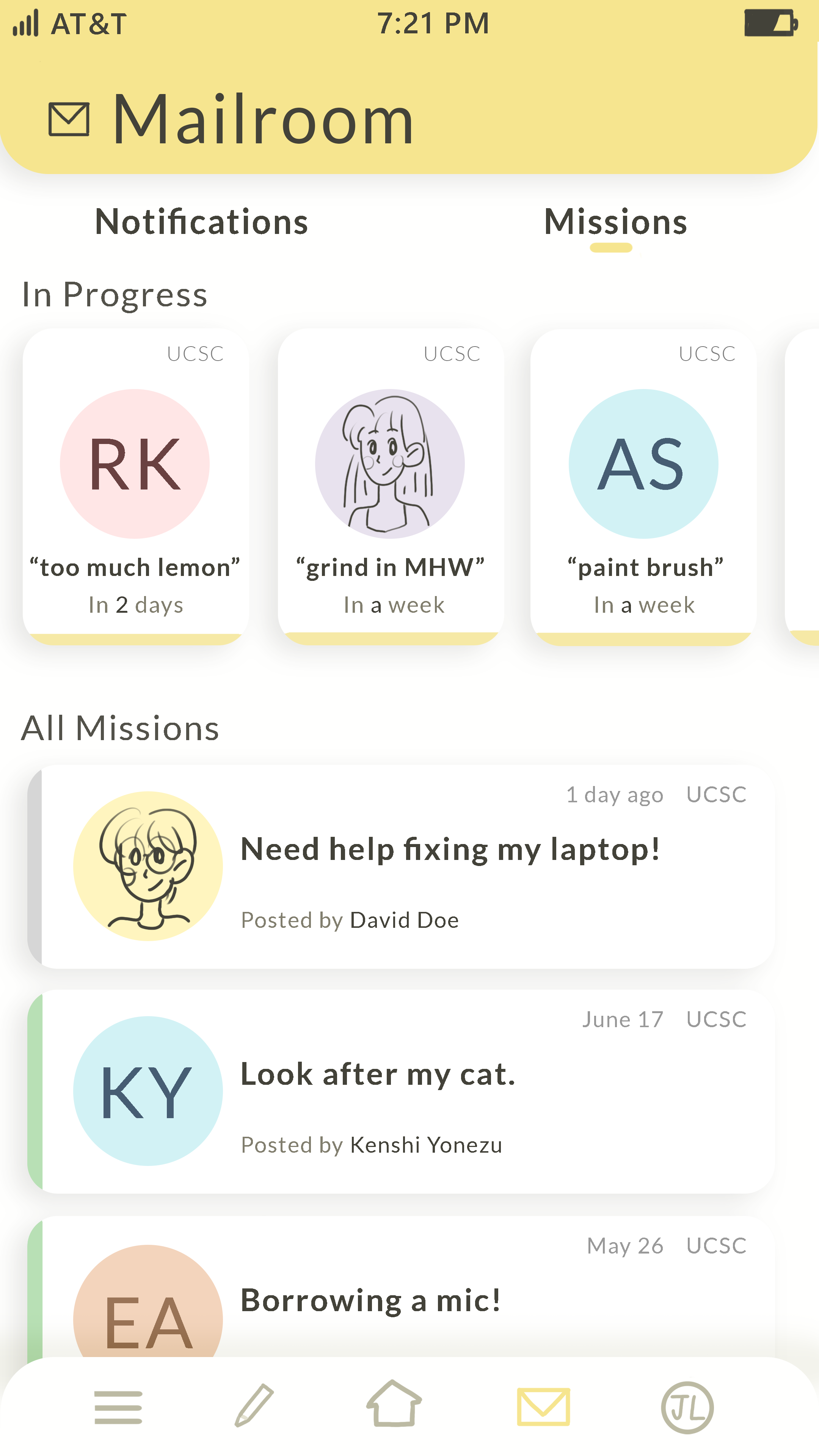Switch to the Notifications tab
The image size is (819, 1456).
[x=201, y=221]
